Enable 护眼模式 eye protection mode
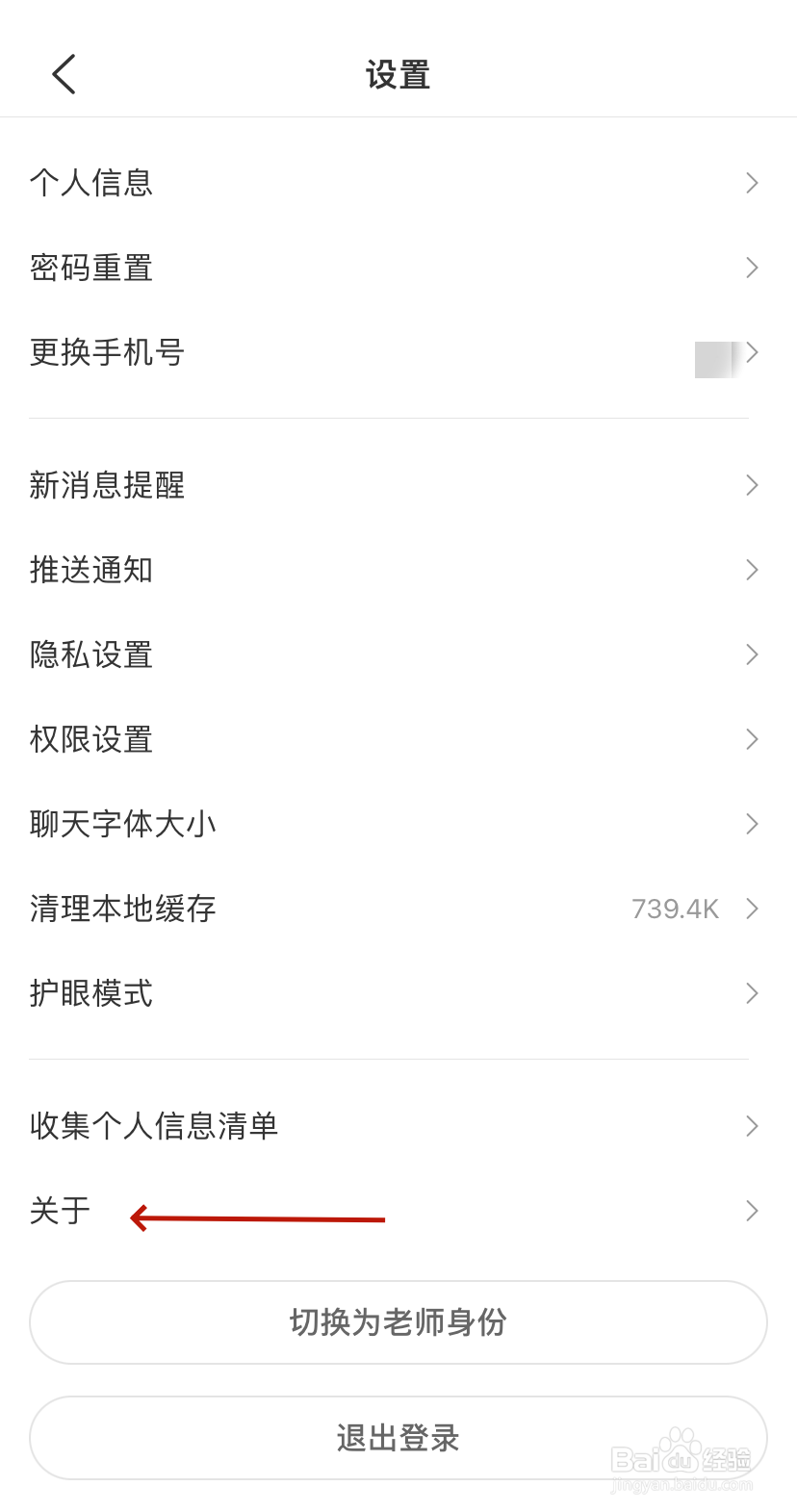 [x=91, y=993]
